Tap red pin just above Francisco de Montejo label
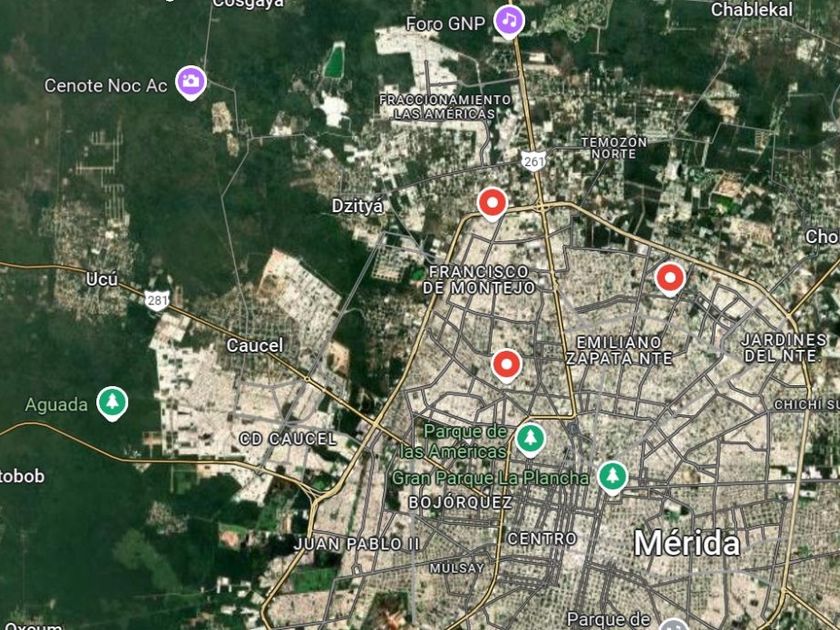This screenshot has height=630, width=840. click(x=491, y=203)
